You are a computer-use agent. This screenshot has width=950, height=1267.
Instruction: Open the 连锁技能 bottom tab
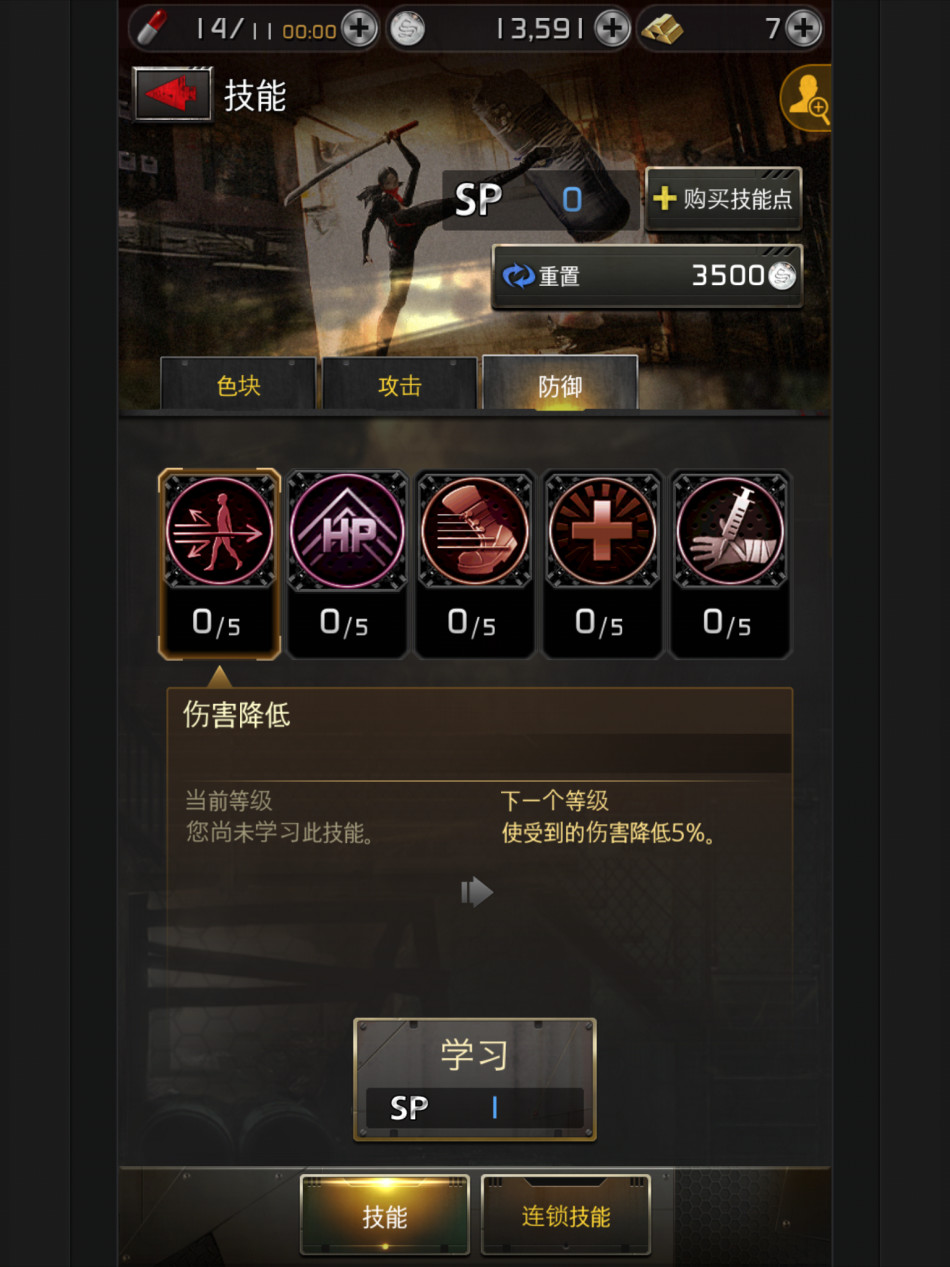tap(566, 1216)
